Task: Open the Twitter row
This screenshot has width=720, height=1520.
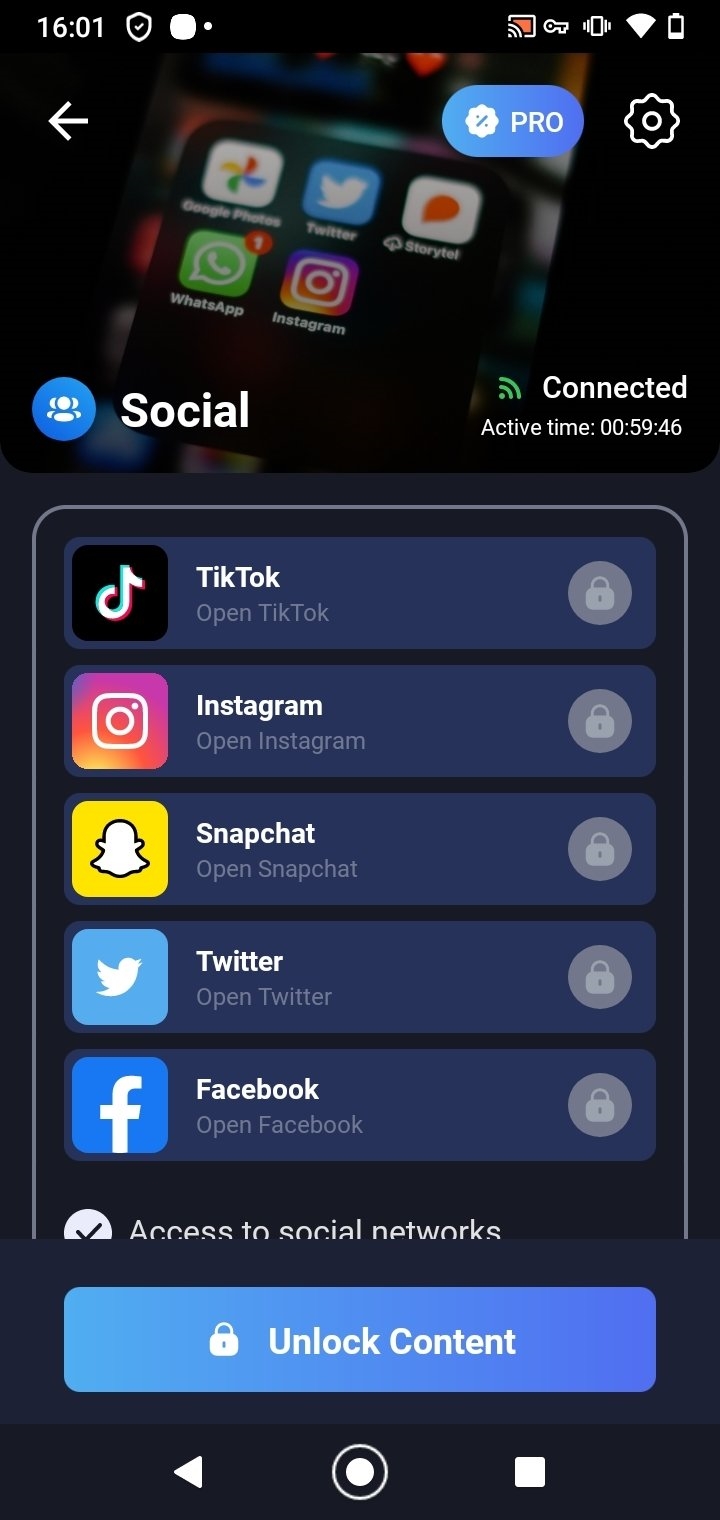Action: coord(360,977)
